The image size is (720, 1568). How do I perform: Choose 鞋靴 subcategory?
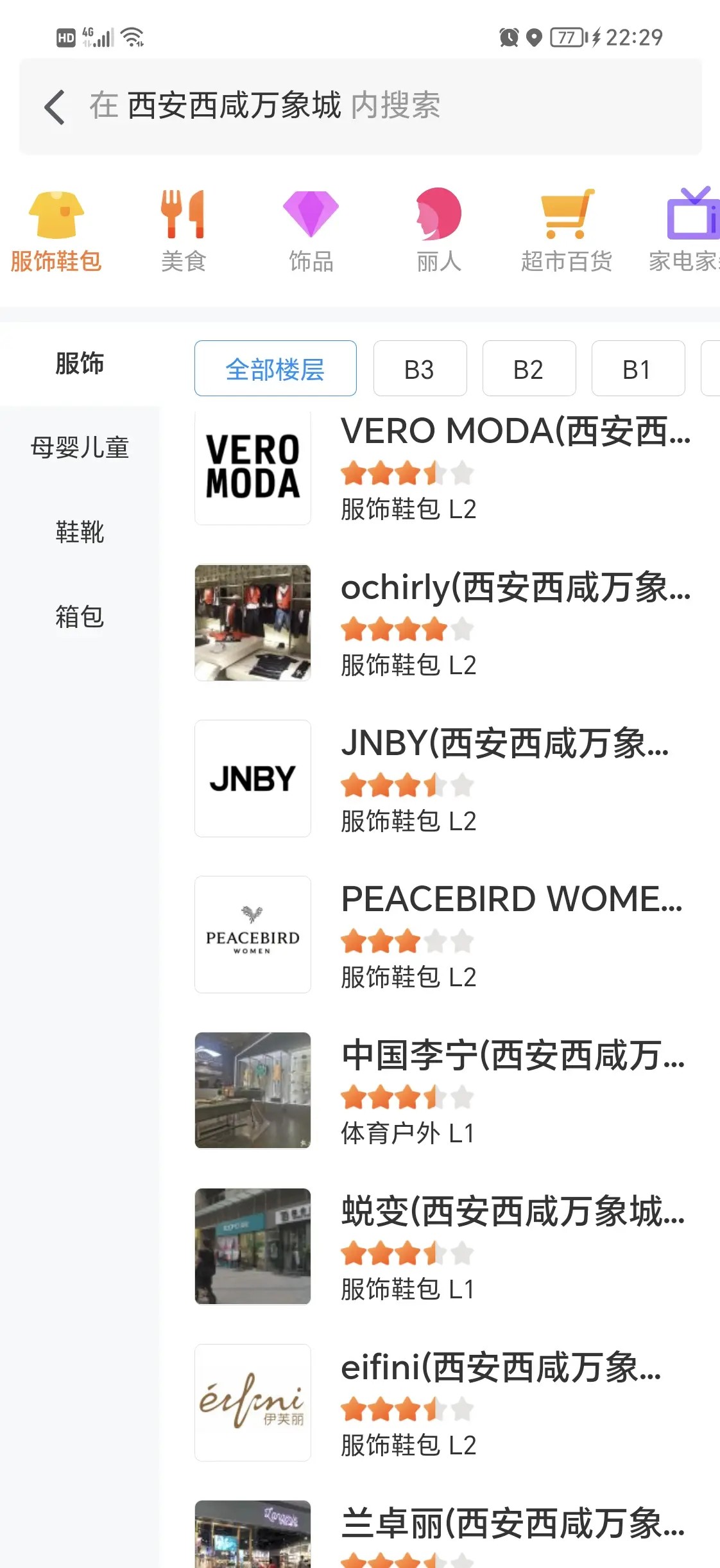(80, 532)
